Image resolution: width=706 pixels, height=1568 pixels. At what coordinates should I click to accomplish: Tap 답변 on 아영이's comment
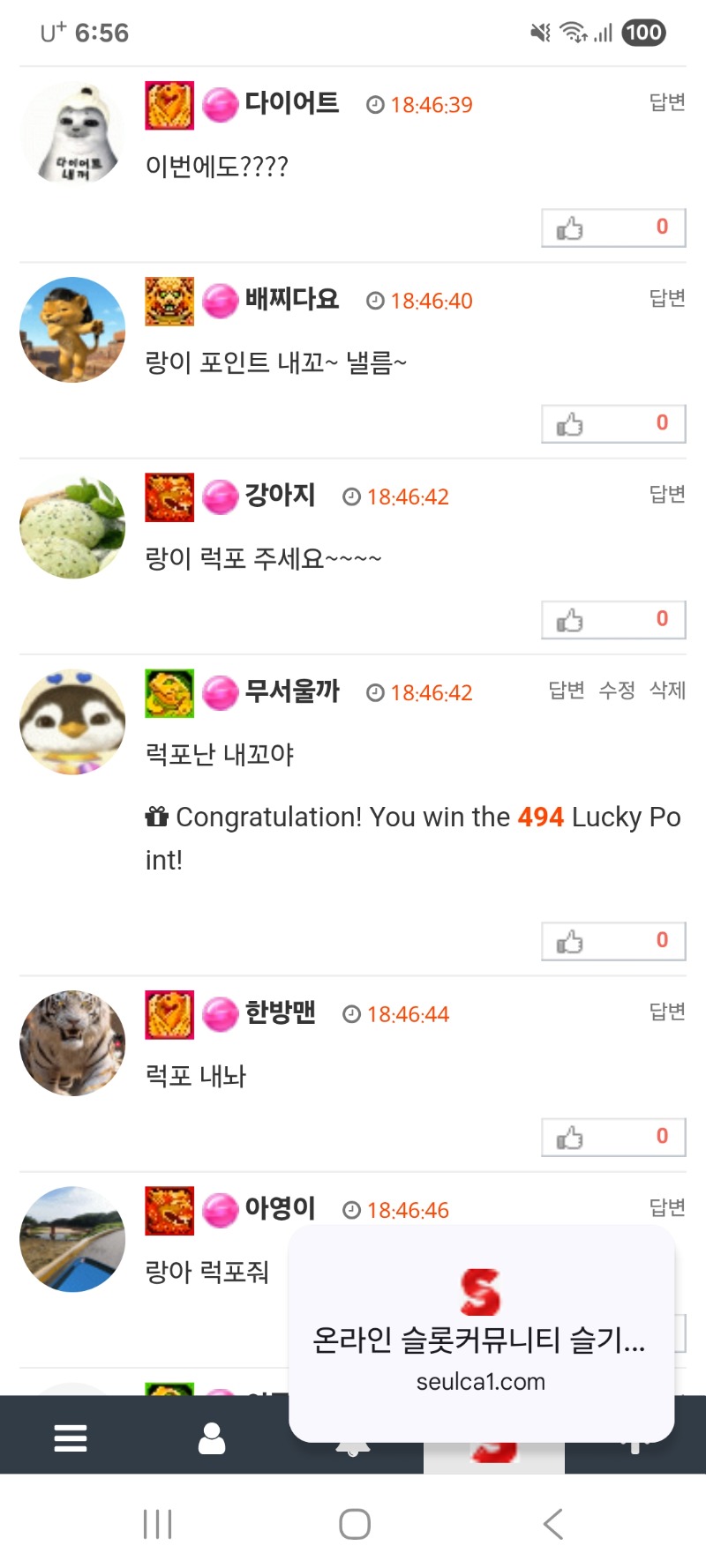click(x=666, y=1207)
